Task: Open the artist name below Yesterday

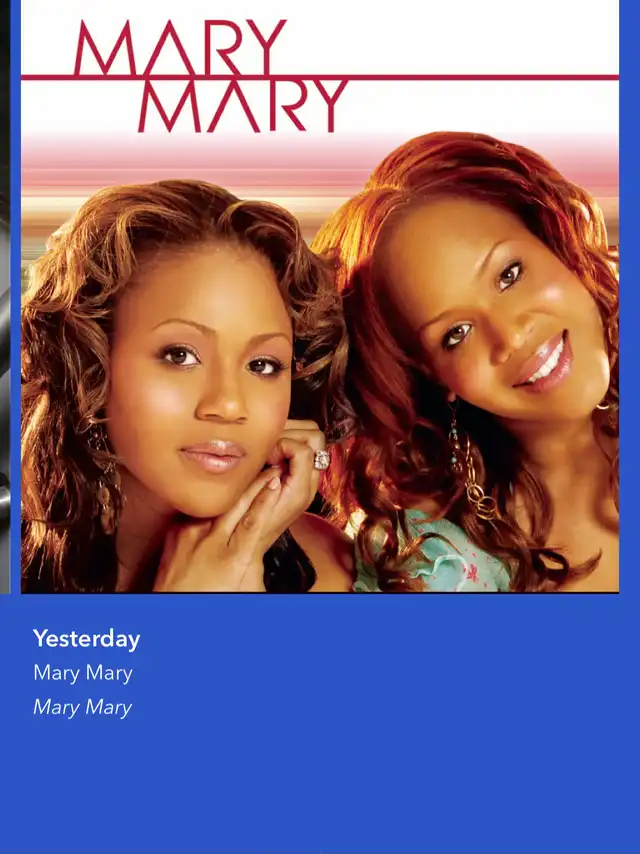Action: (x=83, y=673)
